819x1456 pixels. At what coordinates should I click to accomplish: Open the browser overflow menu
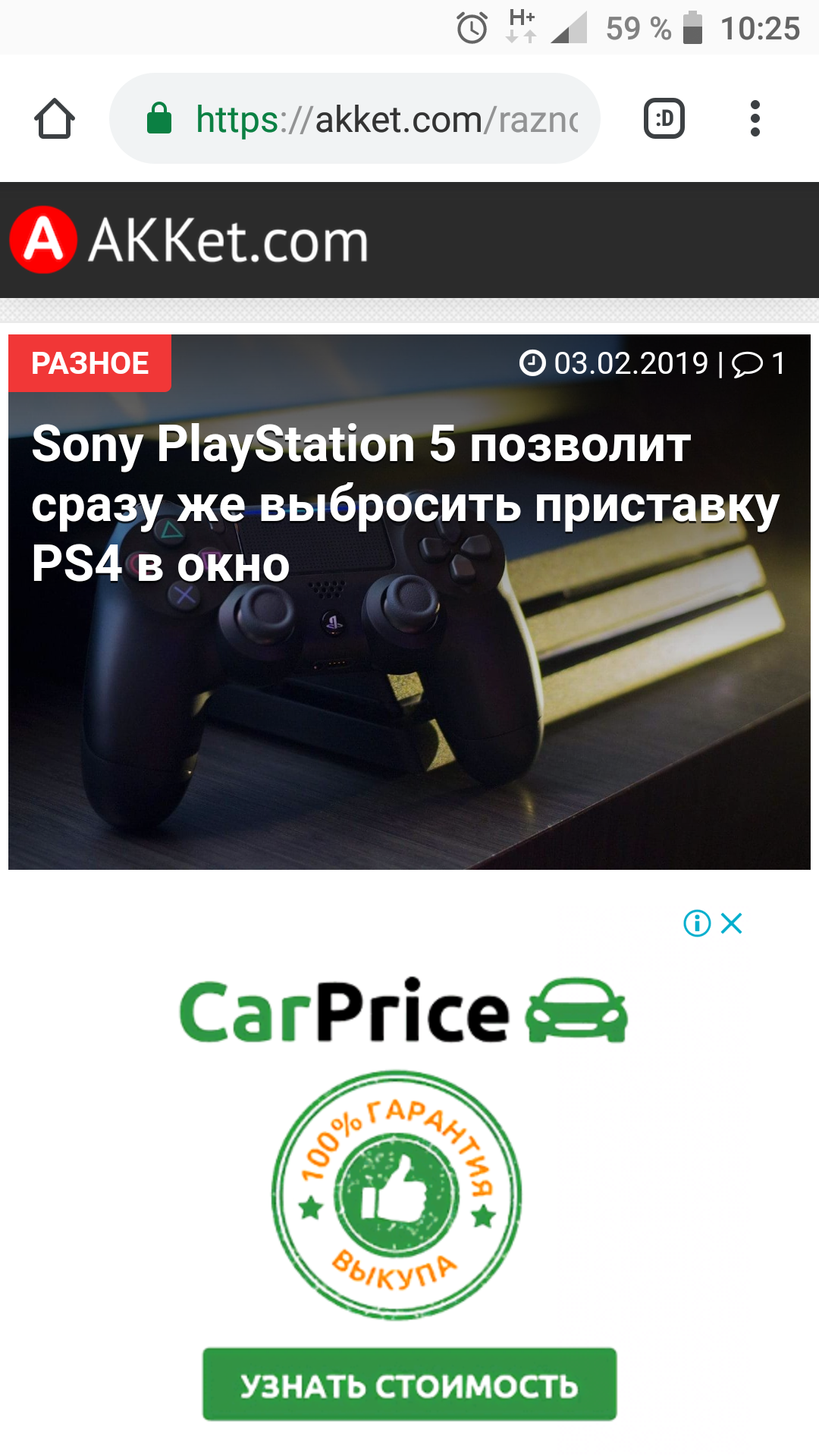pos(755,119)
